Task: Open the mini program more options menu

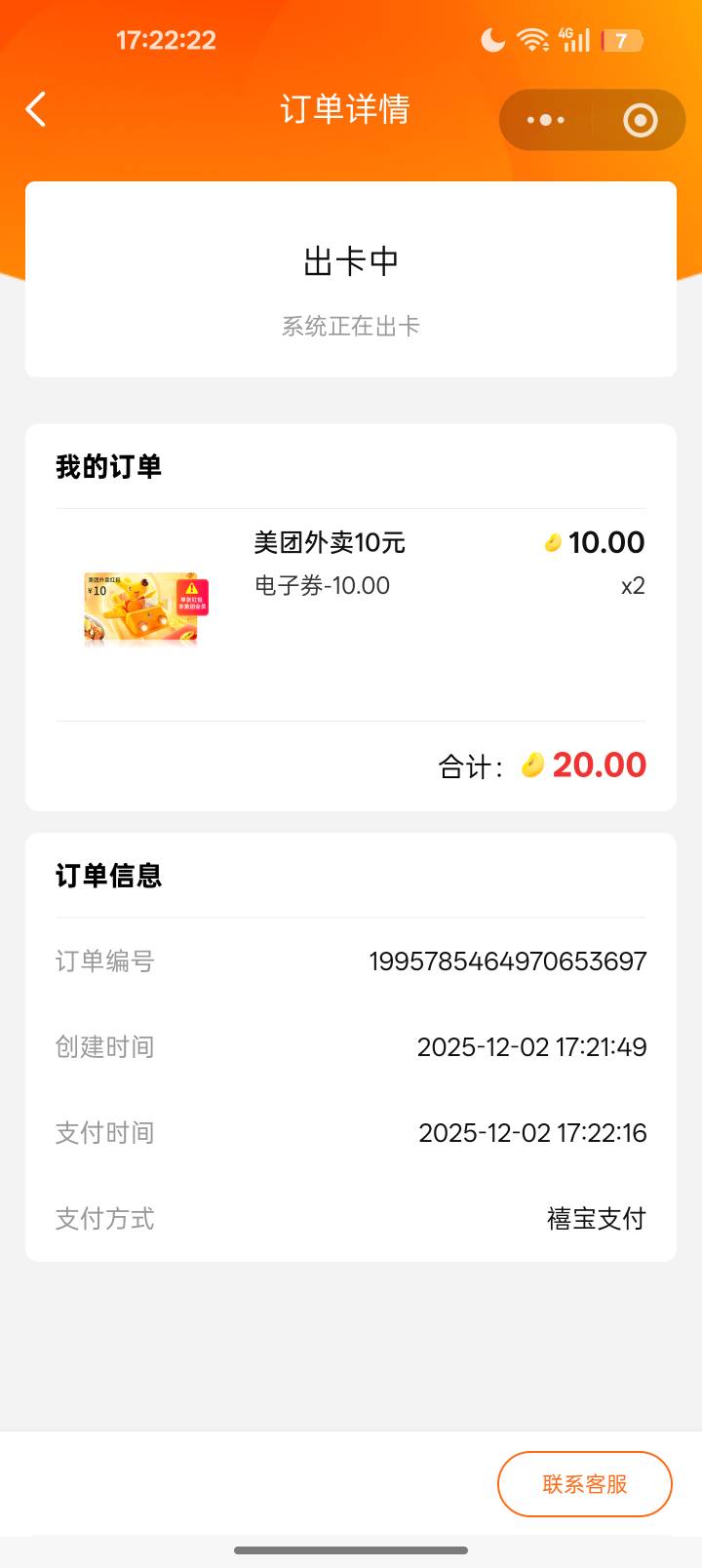Action: 546,120
